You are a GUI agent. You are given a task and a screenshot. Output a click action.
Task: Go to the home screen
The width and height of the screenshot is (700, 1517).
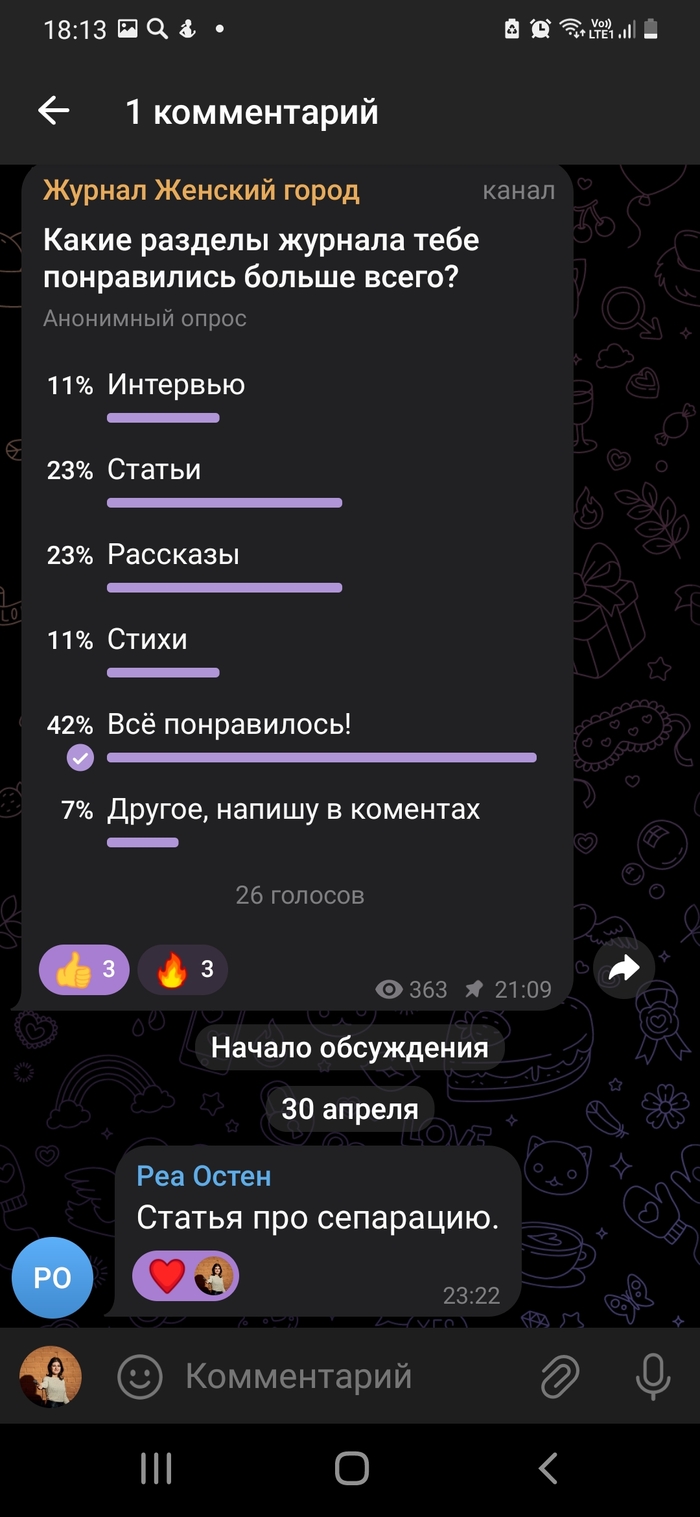pos(351,1468)
